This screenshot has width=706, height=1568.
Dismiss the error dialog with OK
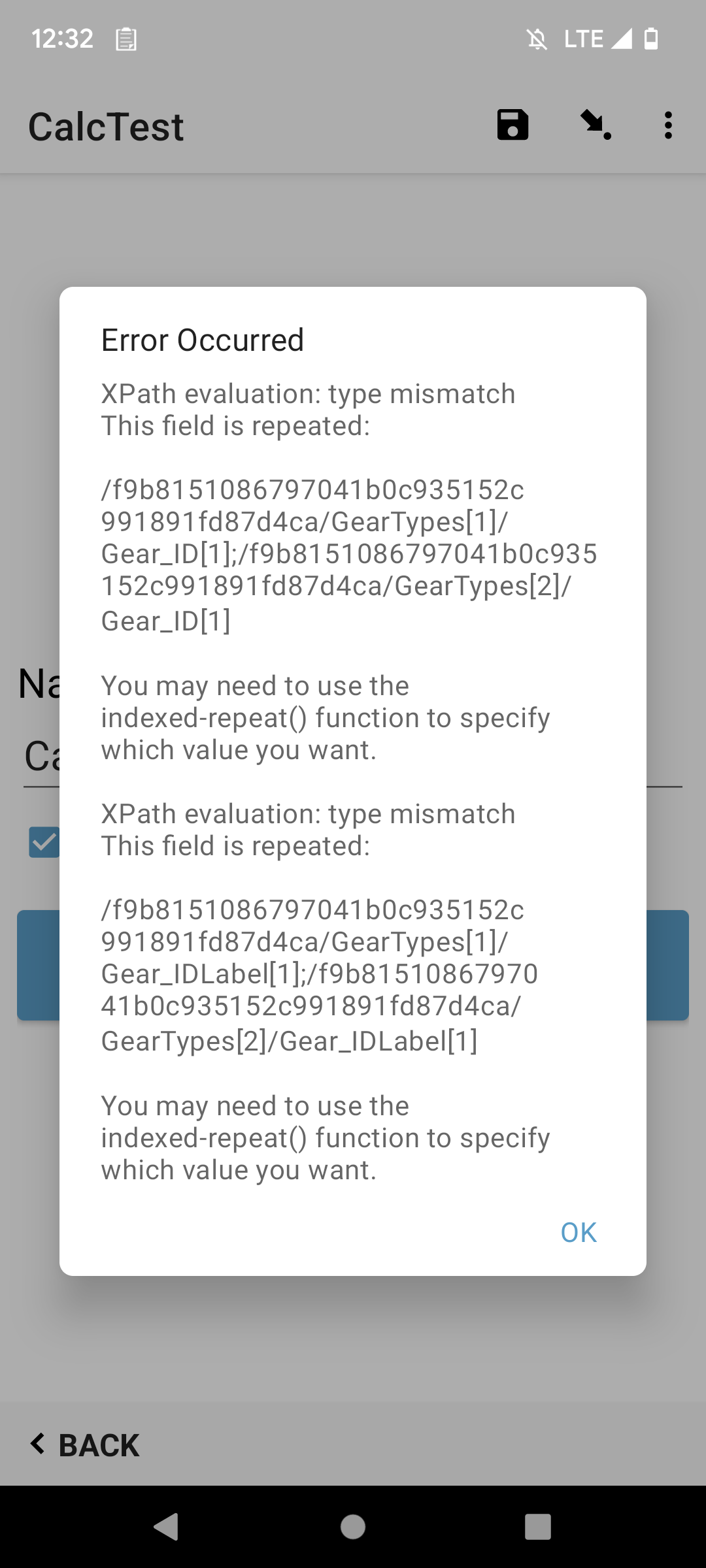click(579, 1232)
